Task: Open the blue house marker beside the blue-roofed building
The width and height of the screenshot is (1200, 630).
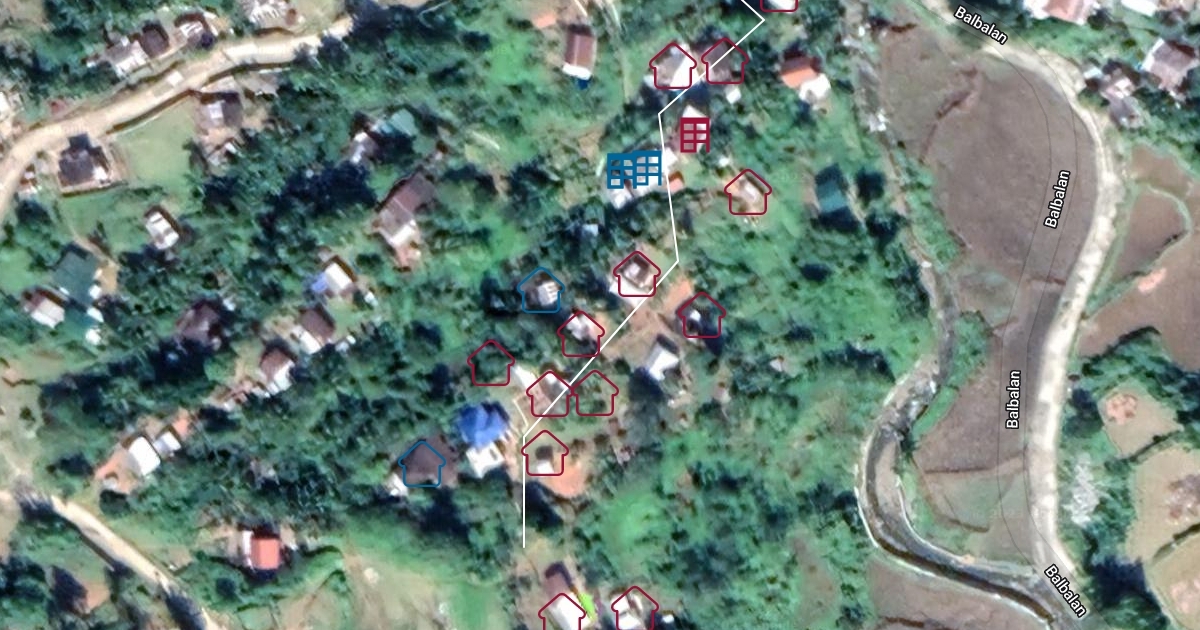Action: click(423, 463)
